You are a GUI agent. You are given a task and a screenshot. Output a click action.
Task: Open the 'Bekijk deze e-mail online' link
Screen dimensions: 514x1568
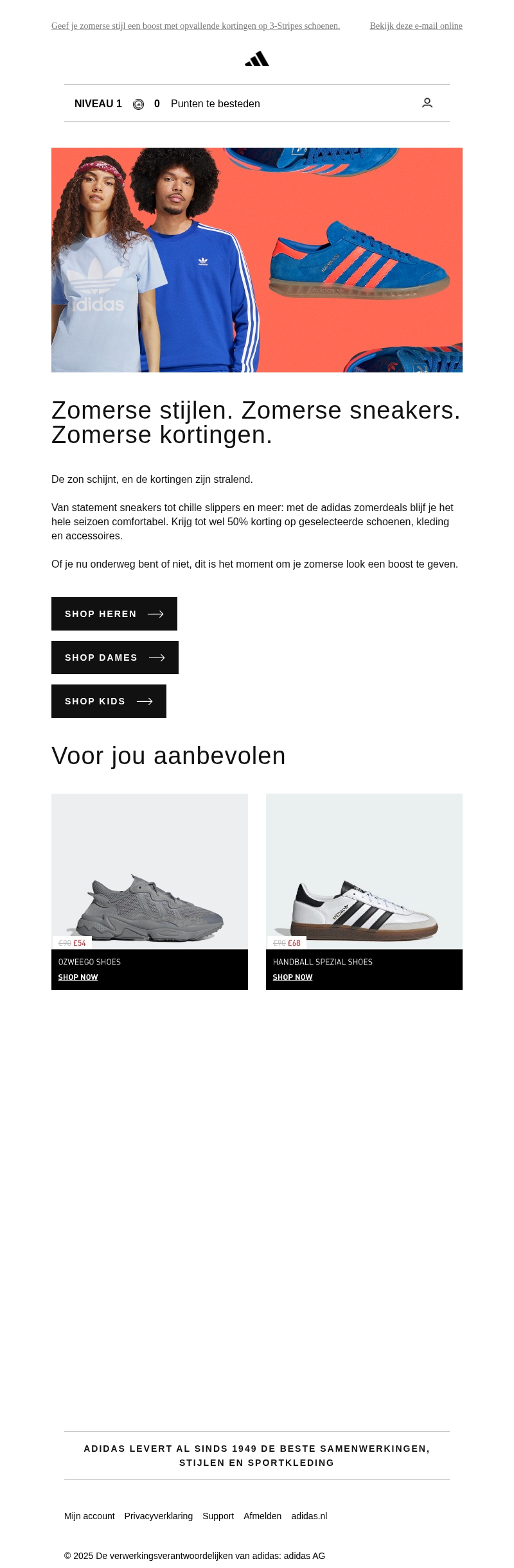point(416,26)
